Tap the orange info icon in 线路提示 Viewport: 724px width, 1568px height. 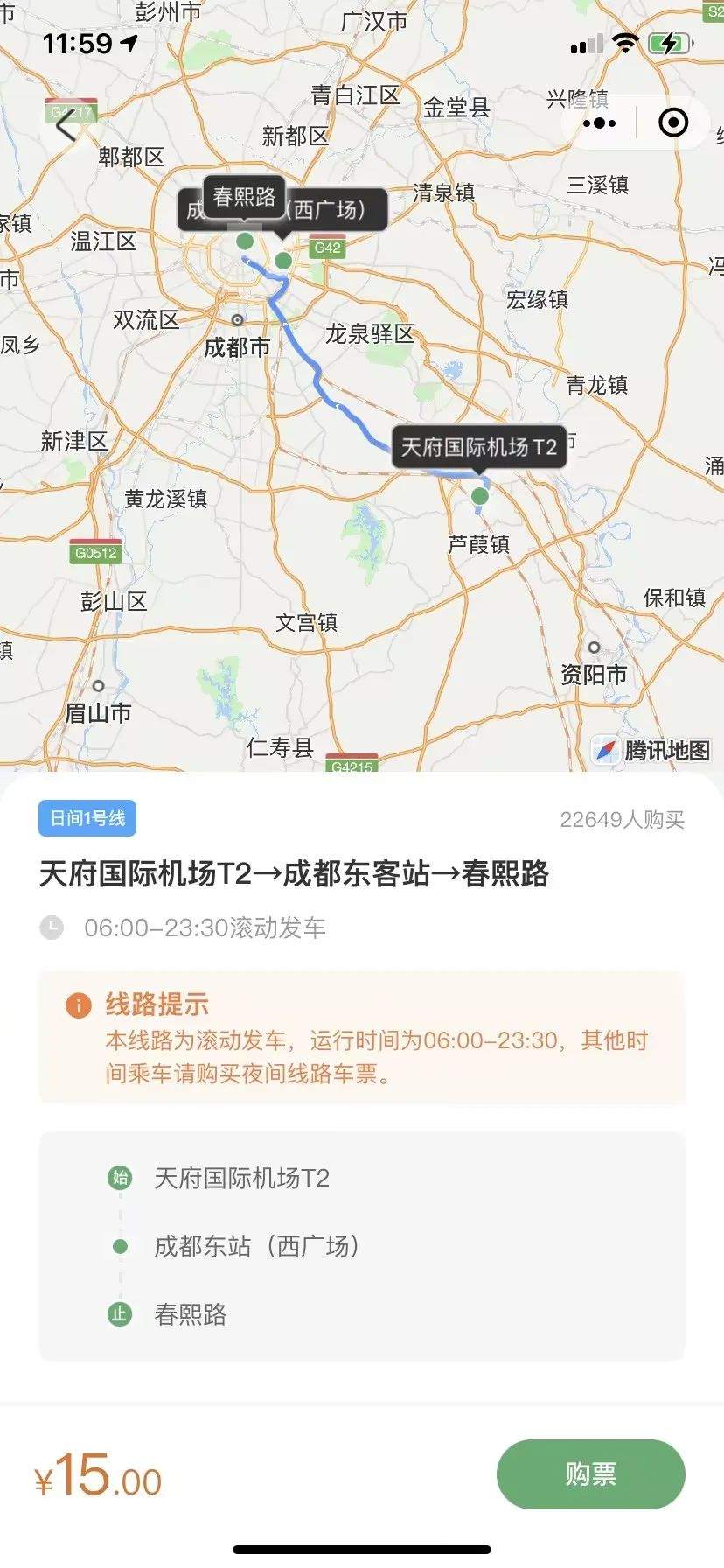77,1005
